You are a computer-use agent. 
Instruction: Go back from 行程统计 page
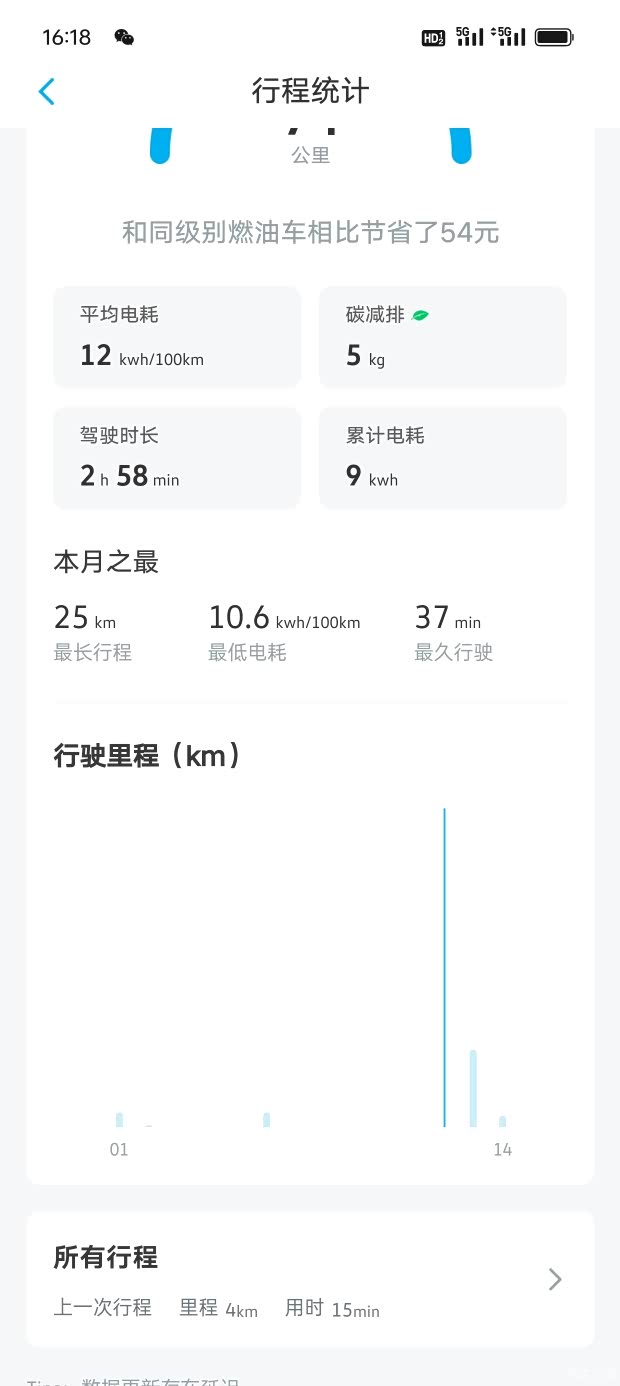(x=46, y=92)
